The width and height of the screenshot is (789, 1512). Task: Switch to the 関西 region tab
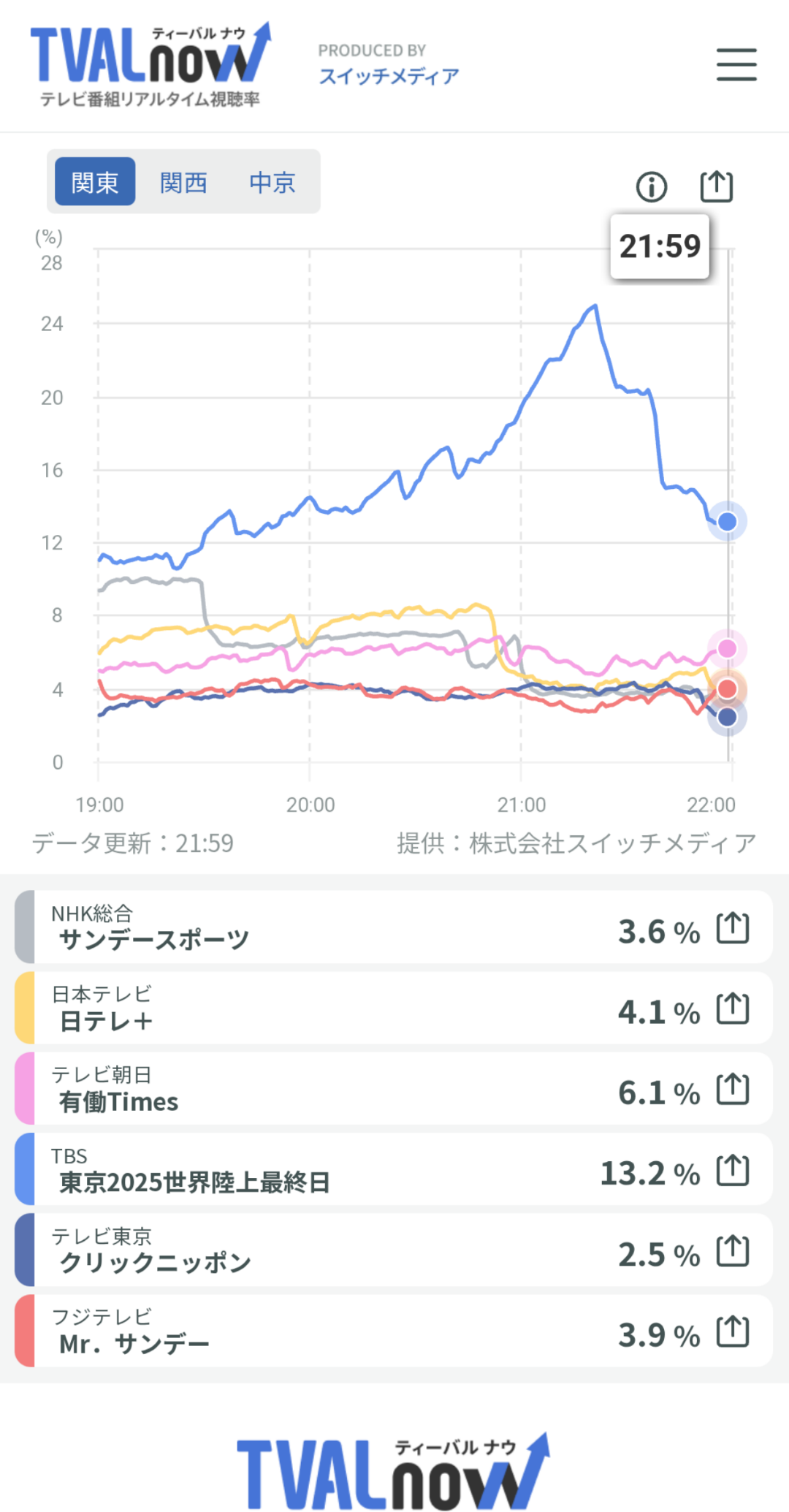click(x=183, y=182)
